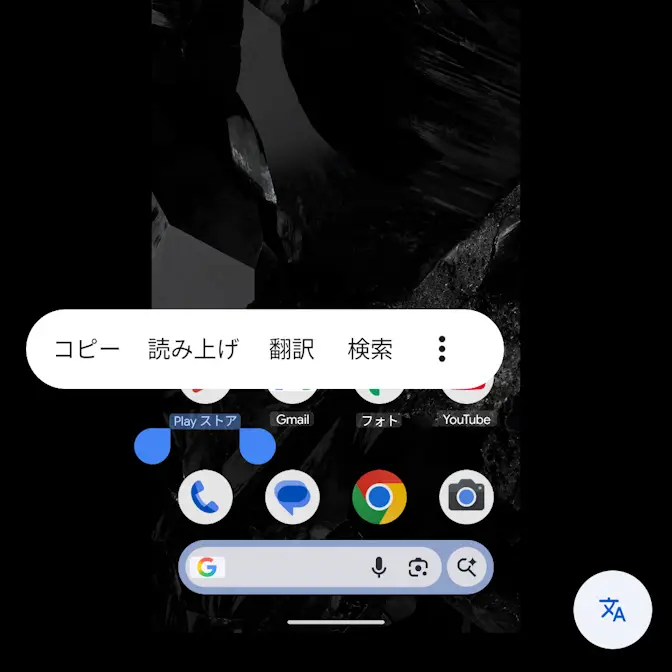Tap the Google search bar
672x672 pixels.
290,568
